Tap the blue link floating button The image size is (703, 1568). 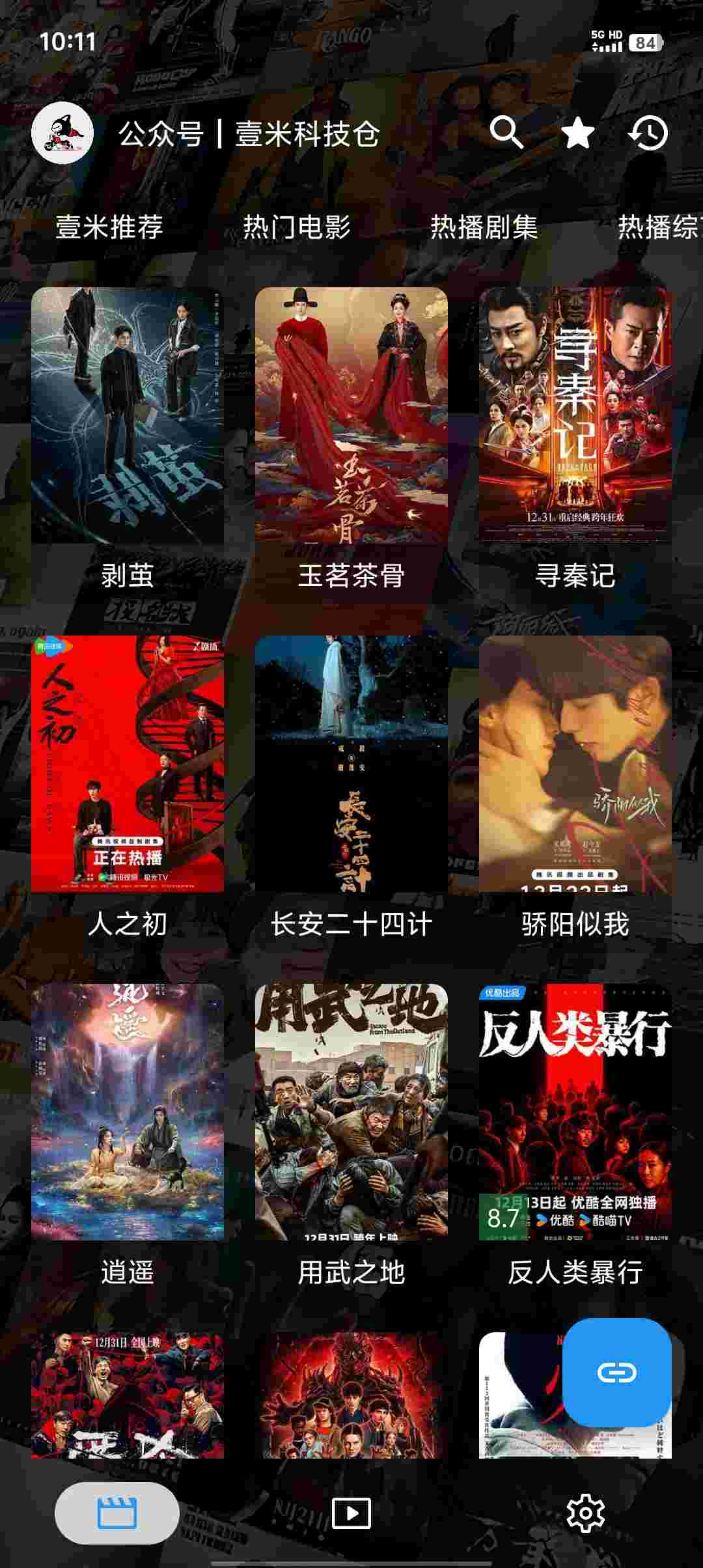coord(616,1373)
